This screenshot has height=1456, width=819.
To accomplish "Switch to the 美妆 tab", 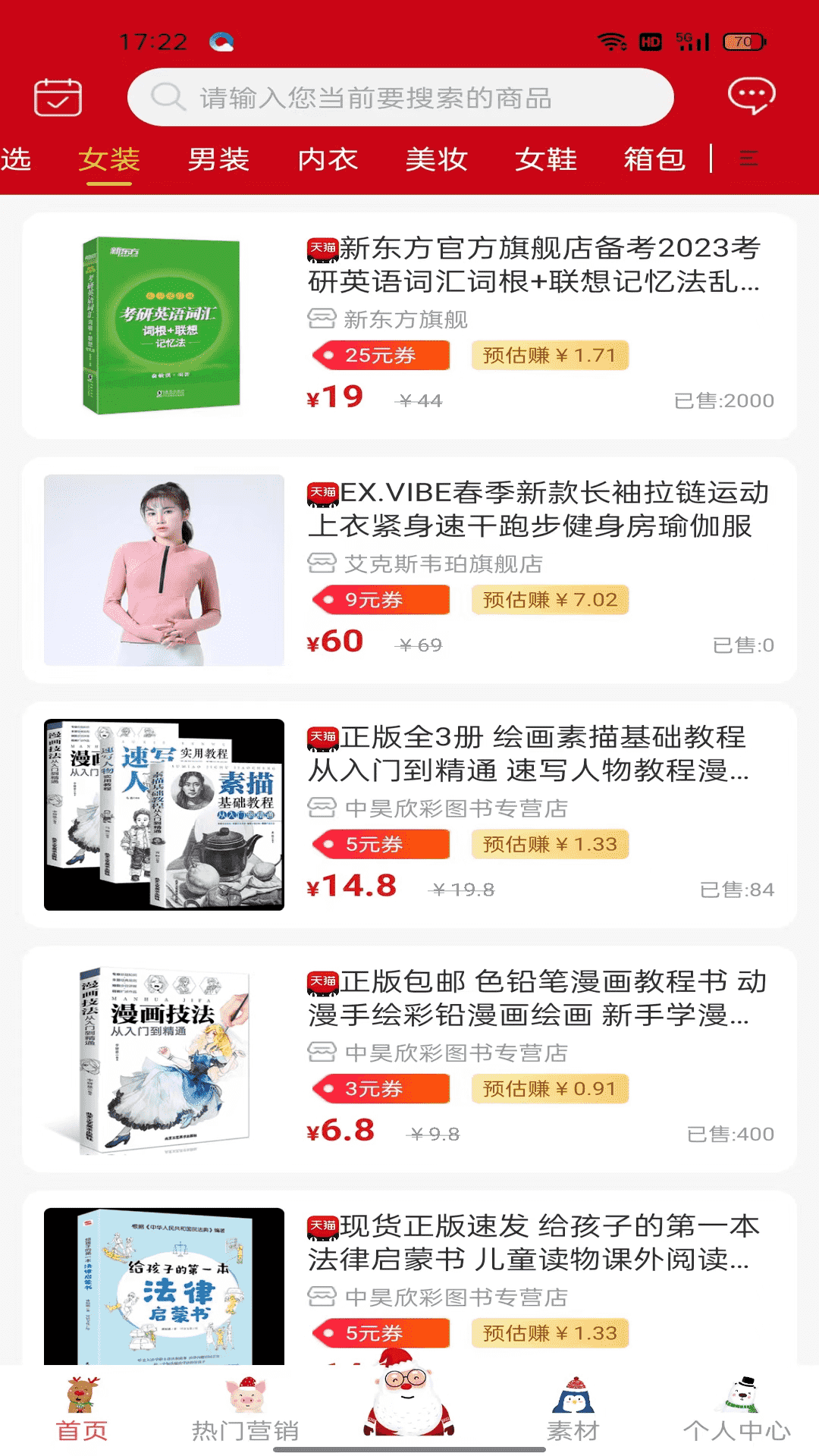I will (436, 160).
